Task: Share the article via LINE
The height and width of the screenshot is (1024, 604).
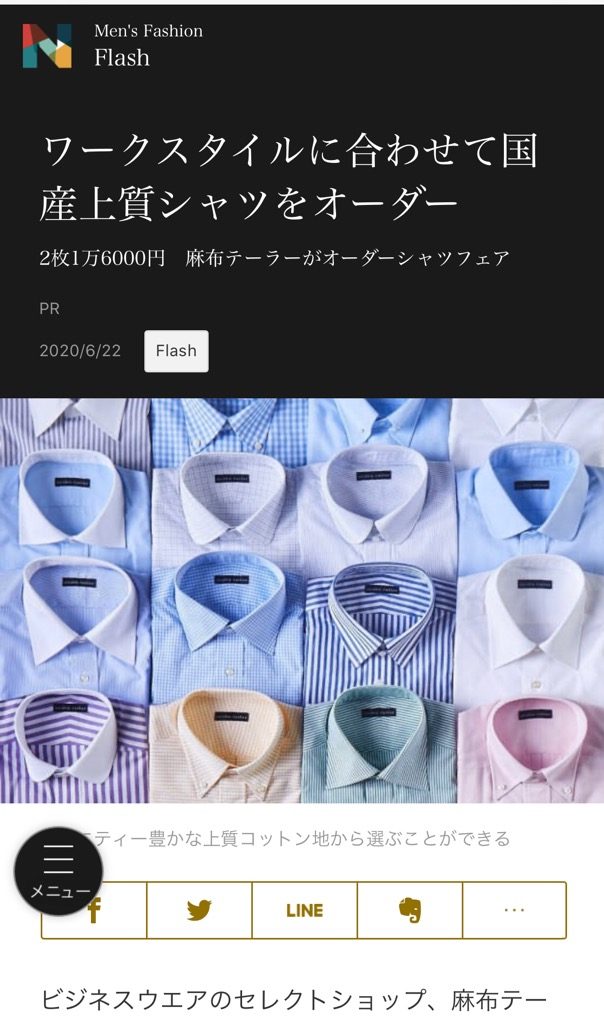Action: point(304,910)
